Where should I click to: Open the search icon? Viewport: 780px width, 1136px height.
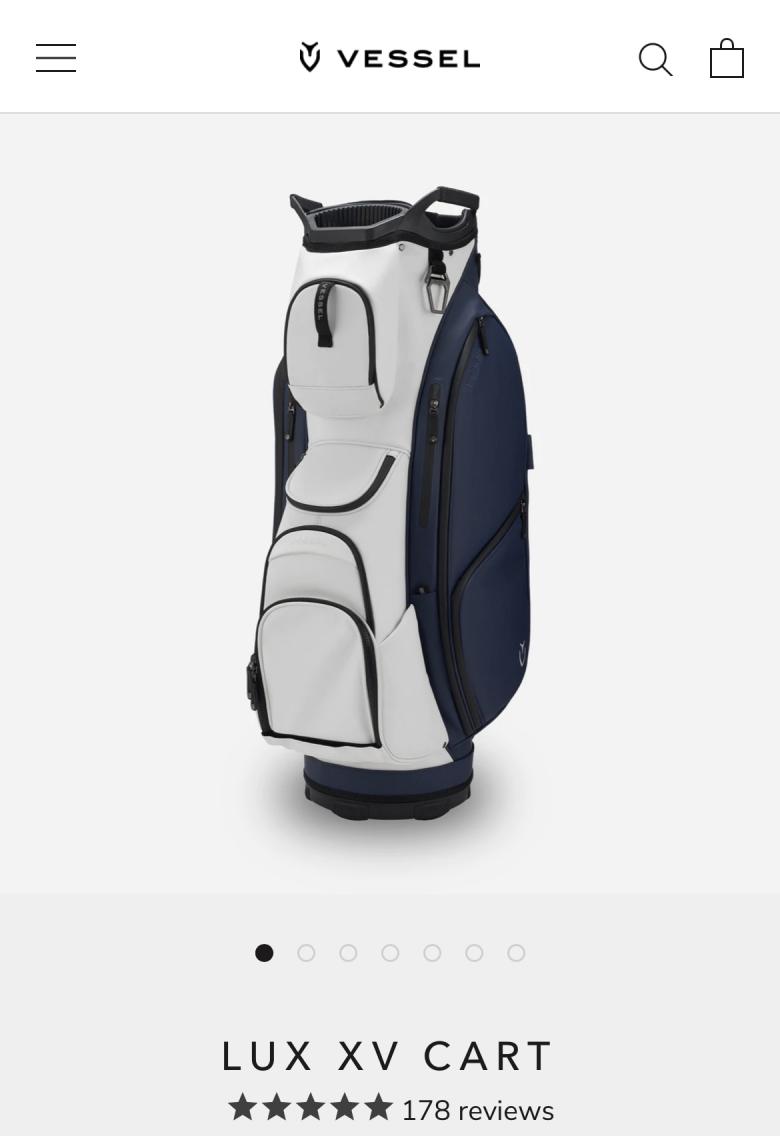point(655,59)
